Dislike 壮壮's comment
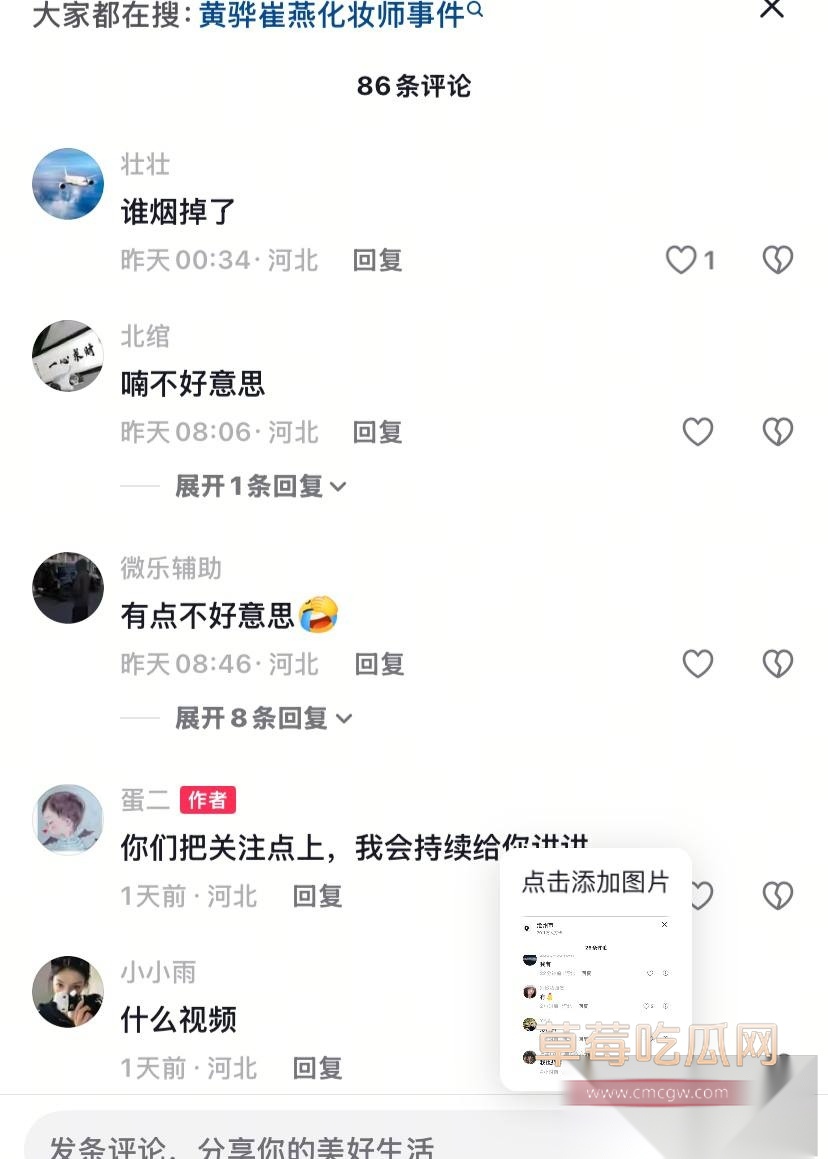Image resolution: width=828 pixels, height=1159 pixels. pos(777,260)
